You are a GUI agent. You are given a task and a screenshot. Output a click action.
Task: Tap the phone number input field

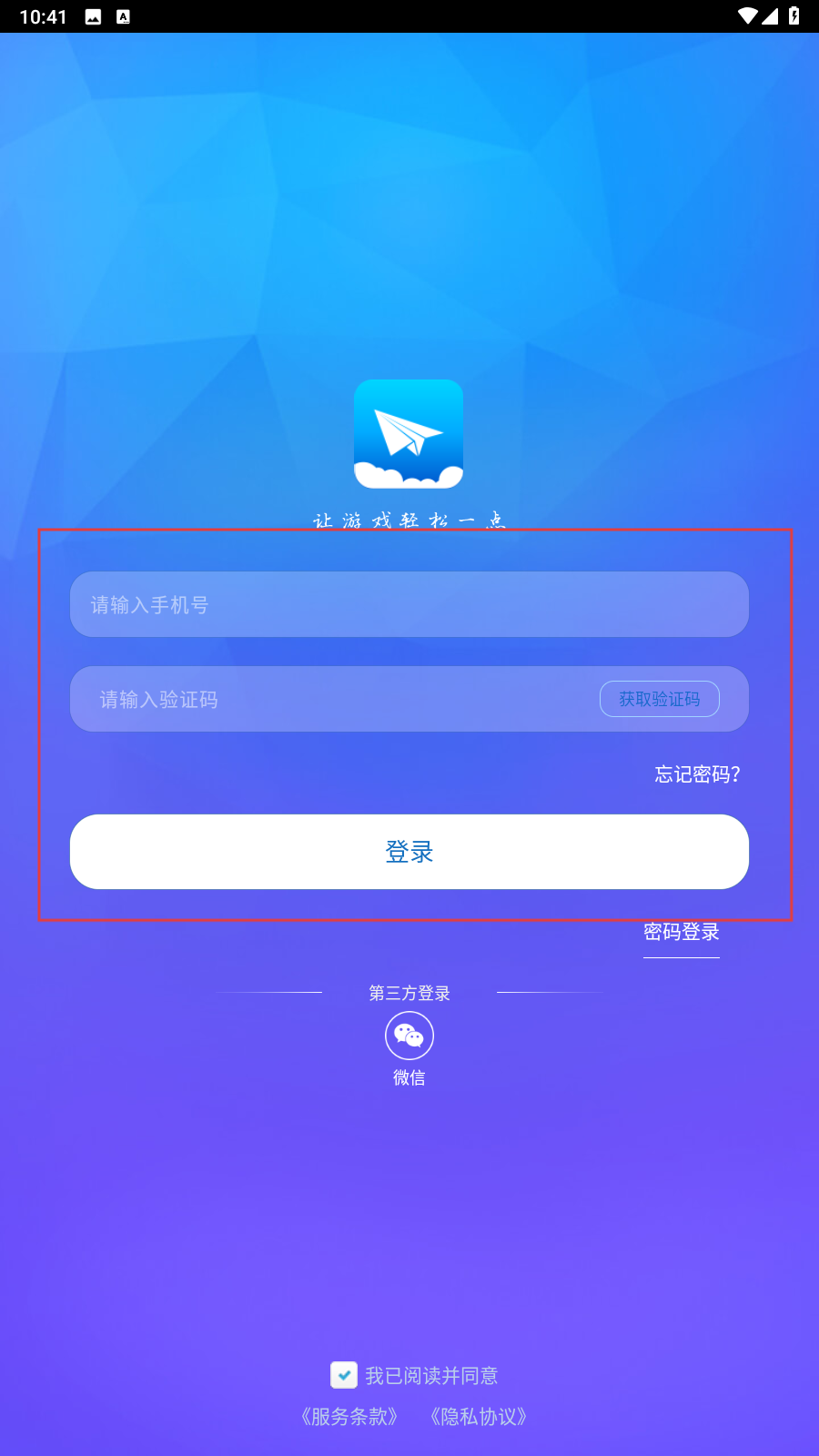tap(409, 604)
